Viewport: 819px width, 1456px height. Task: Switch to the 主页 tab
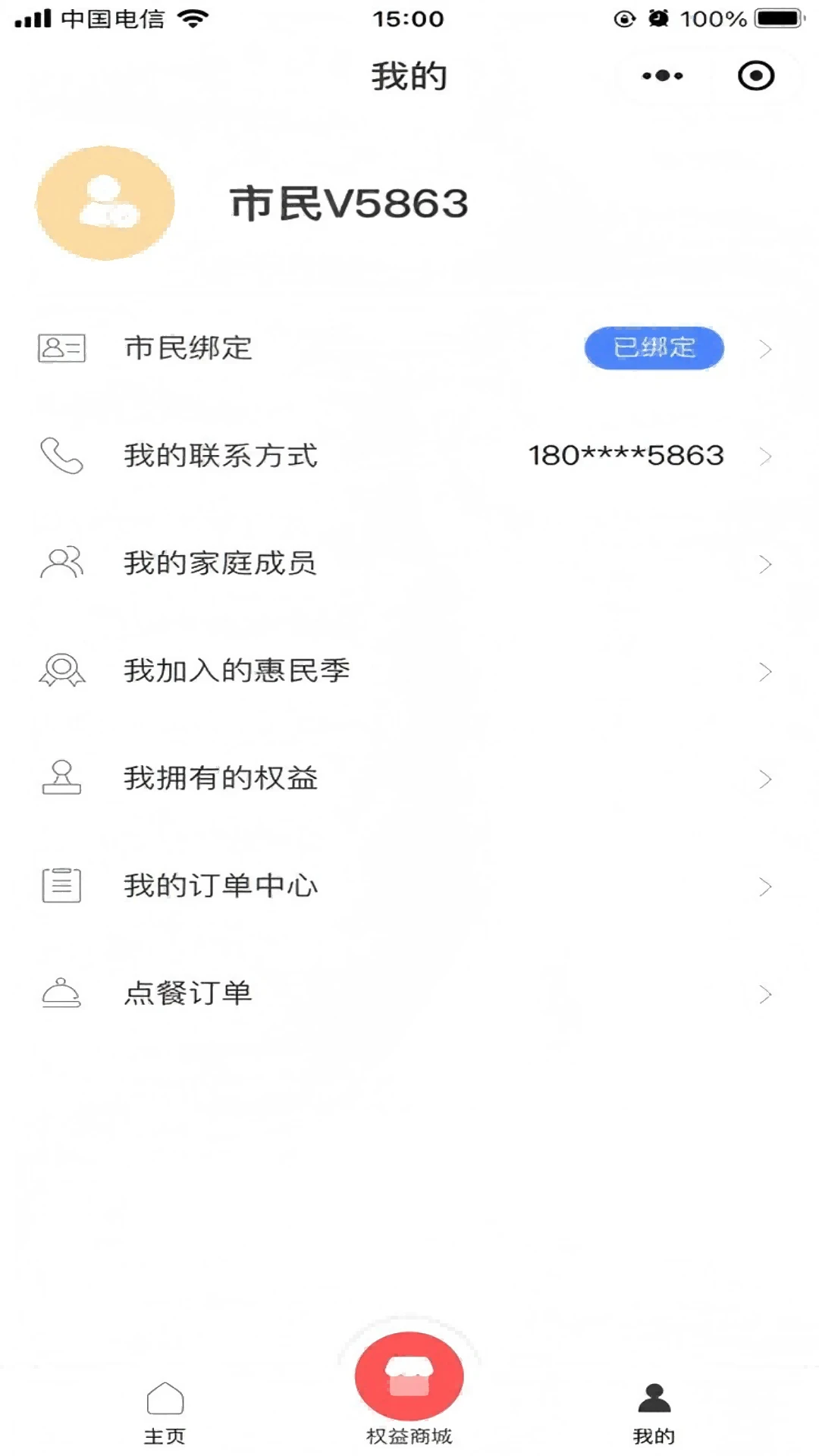pos(166,1418)
